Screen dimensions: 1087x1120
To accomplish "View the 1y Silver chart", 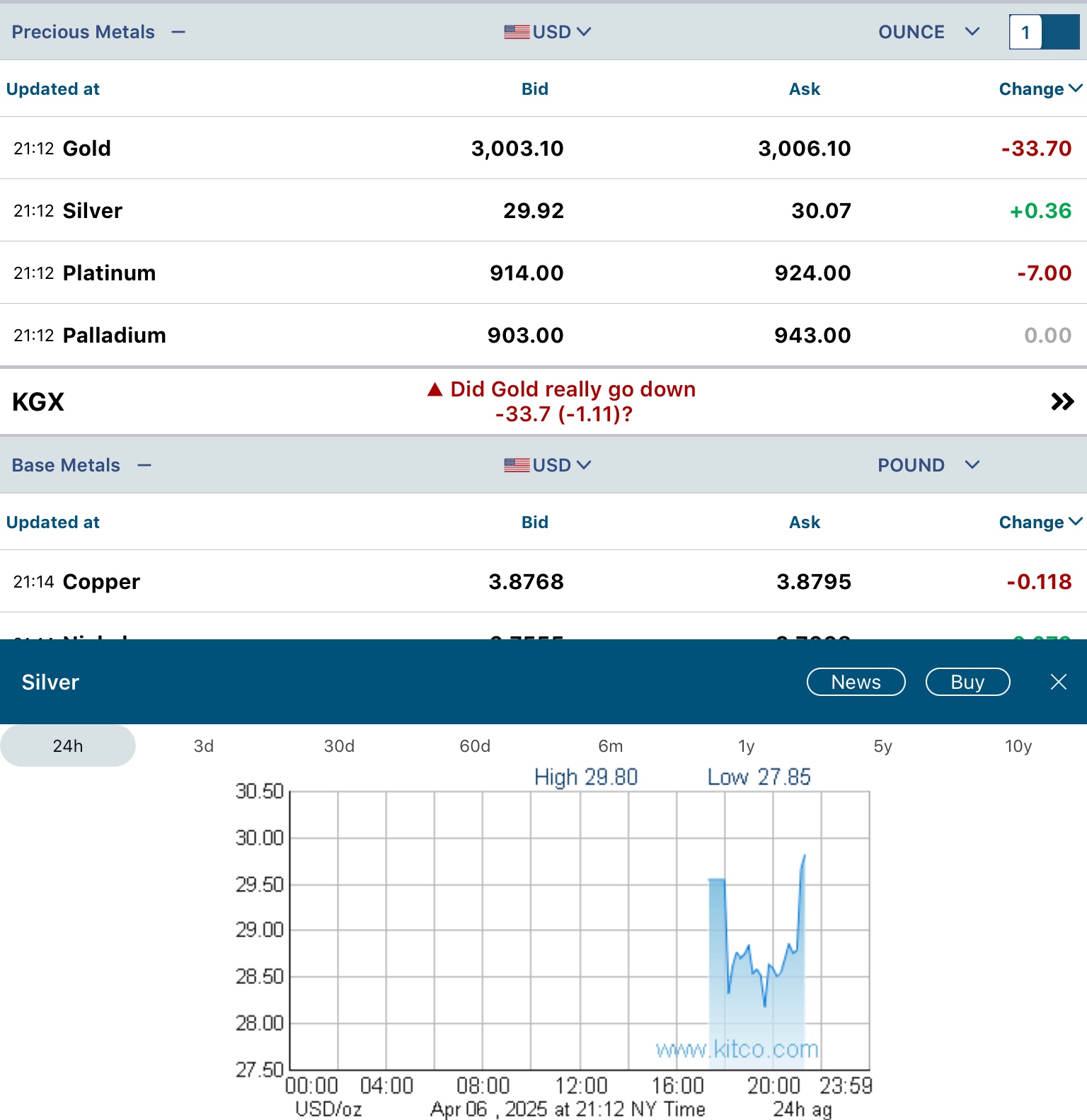I will [x=746, y=745].
